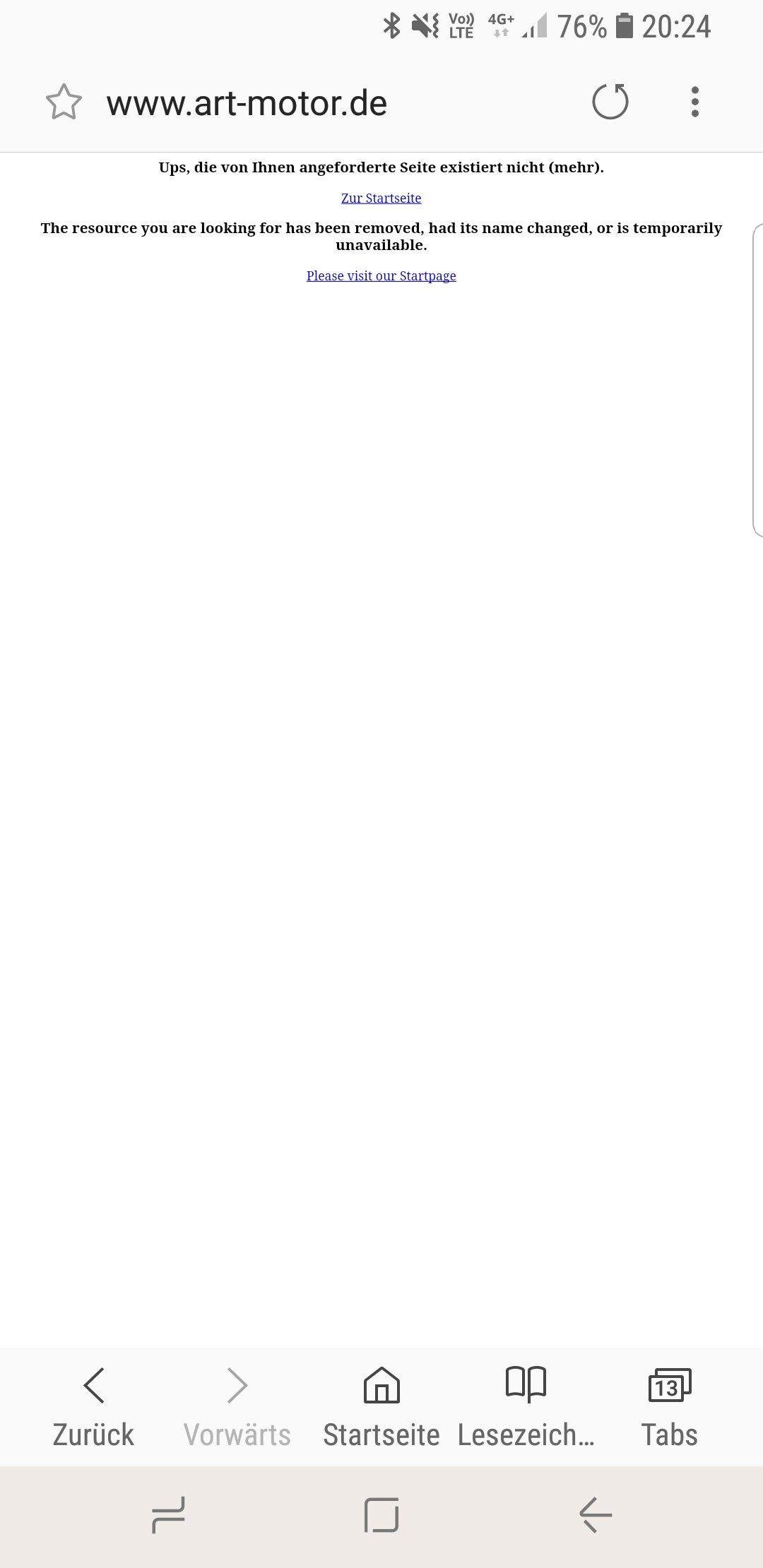Reload the current page
This screenshot has width=763, height=1568.
tap(610, 102)
